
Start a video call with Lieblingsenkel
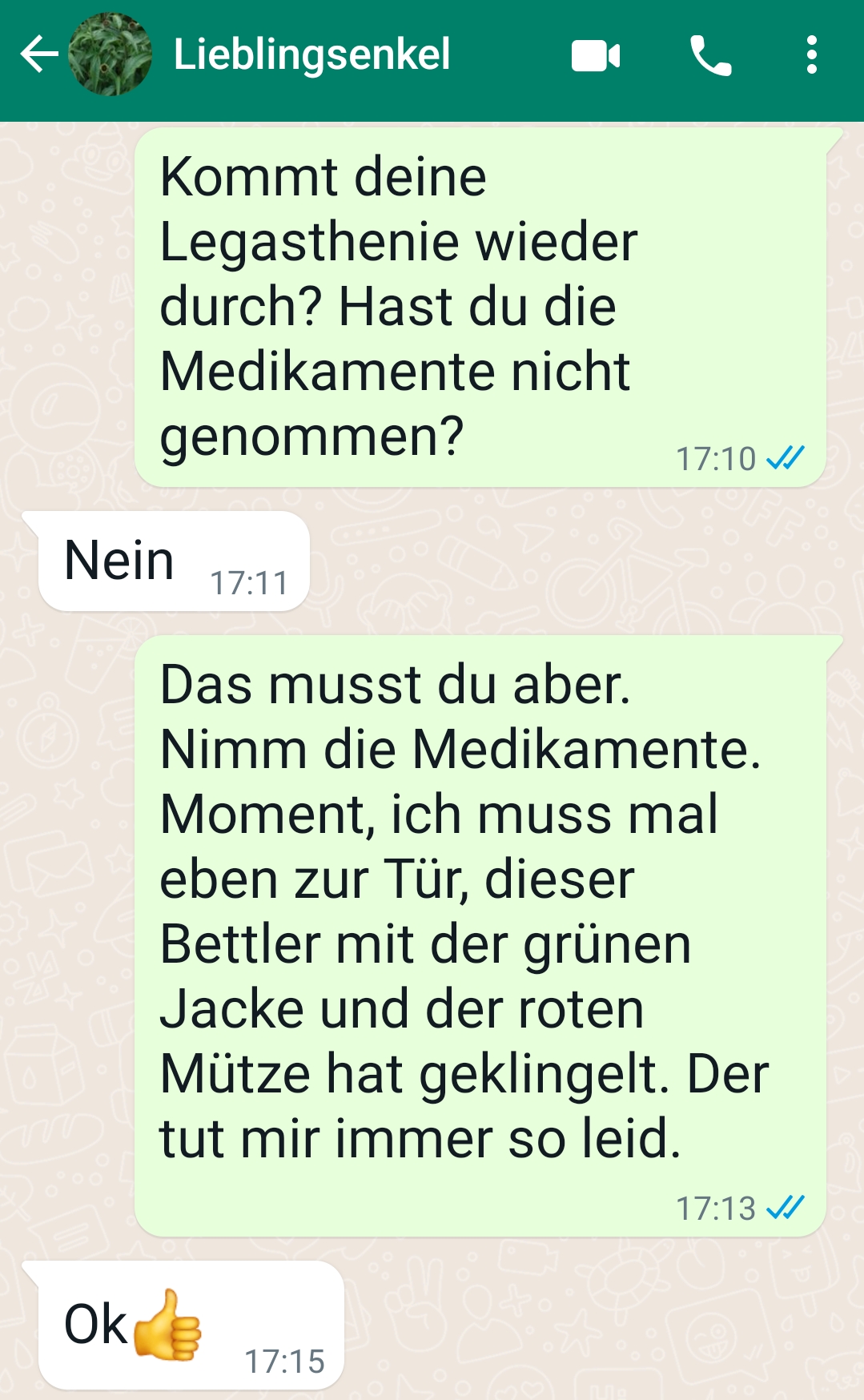(x=596, y=56)
